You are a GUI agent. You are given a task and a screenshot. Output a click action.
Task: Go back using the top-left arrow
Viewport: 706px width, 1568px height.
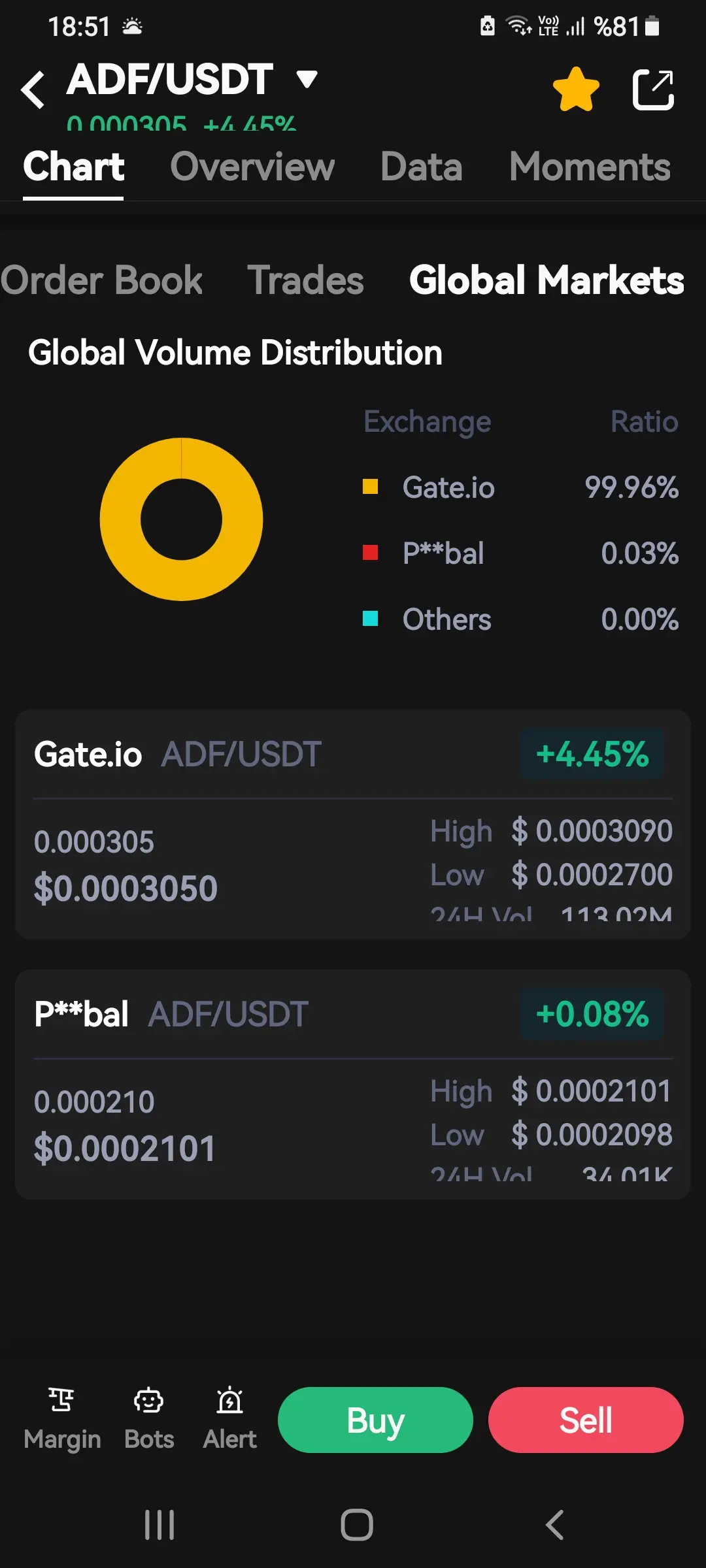[x=33, y=90]
